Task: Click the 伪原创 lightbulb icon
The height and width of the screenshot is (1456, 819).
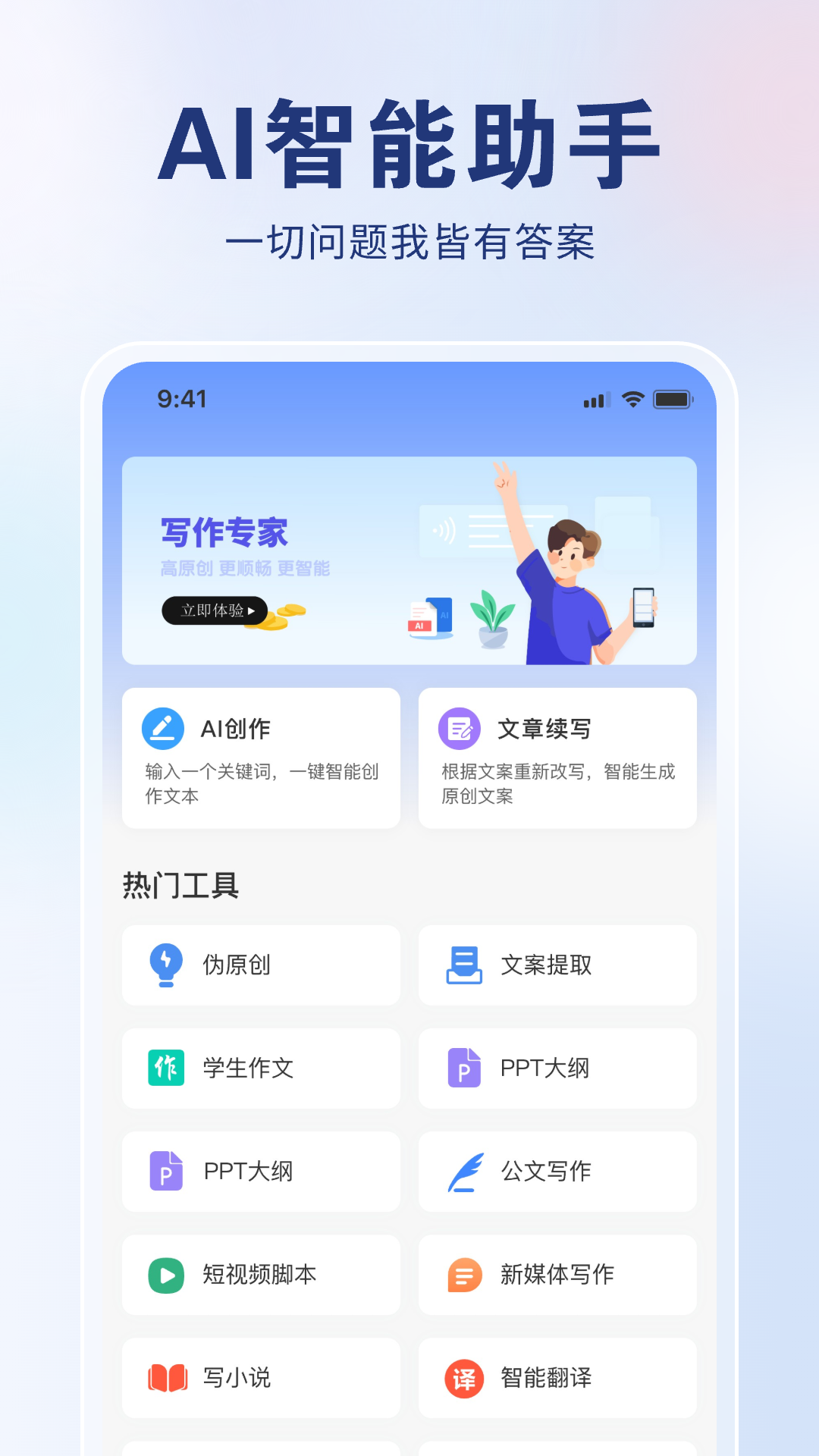Action: (168, 965)
